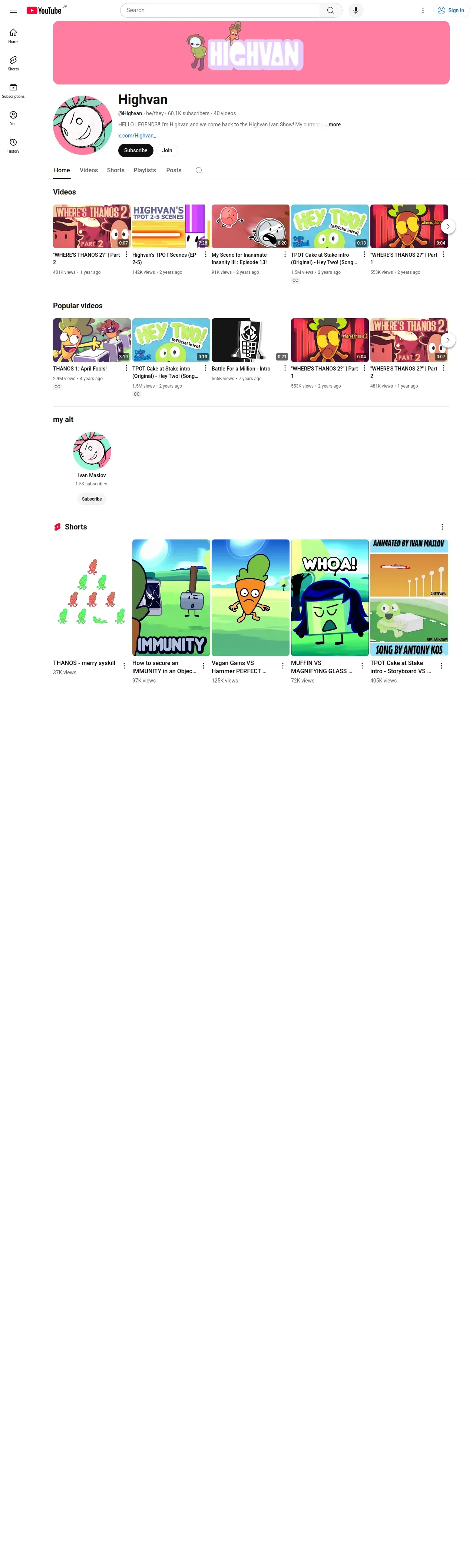This screenshot has width=476, height=1568.
Task: Subscribe to the Highvan channel
Action: tap(136, 150)
